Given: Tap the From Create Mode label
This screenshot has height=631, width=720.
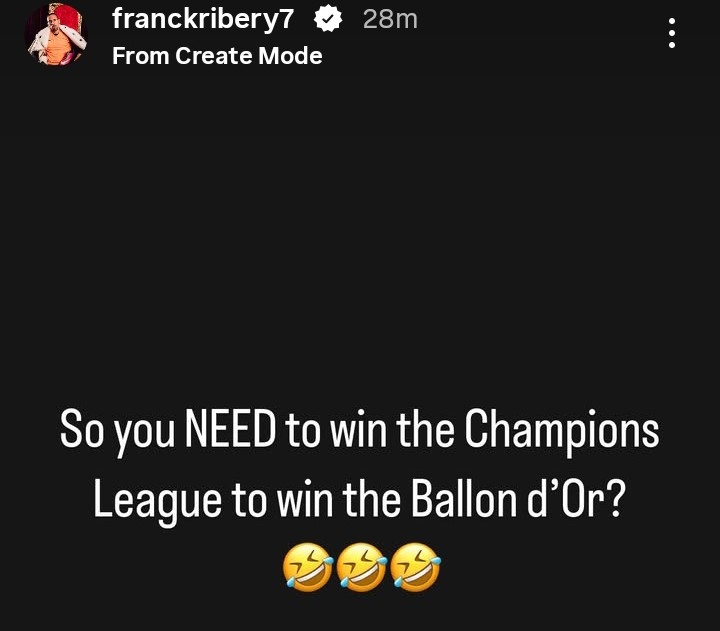Looking at the screenshot, I should (x=217, y=56).
